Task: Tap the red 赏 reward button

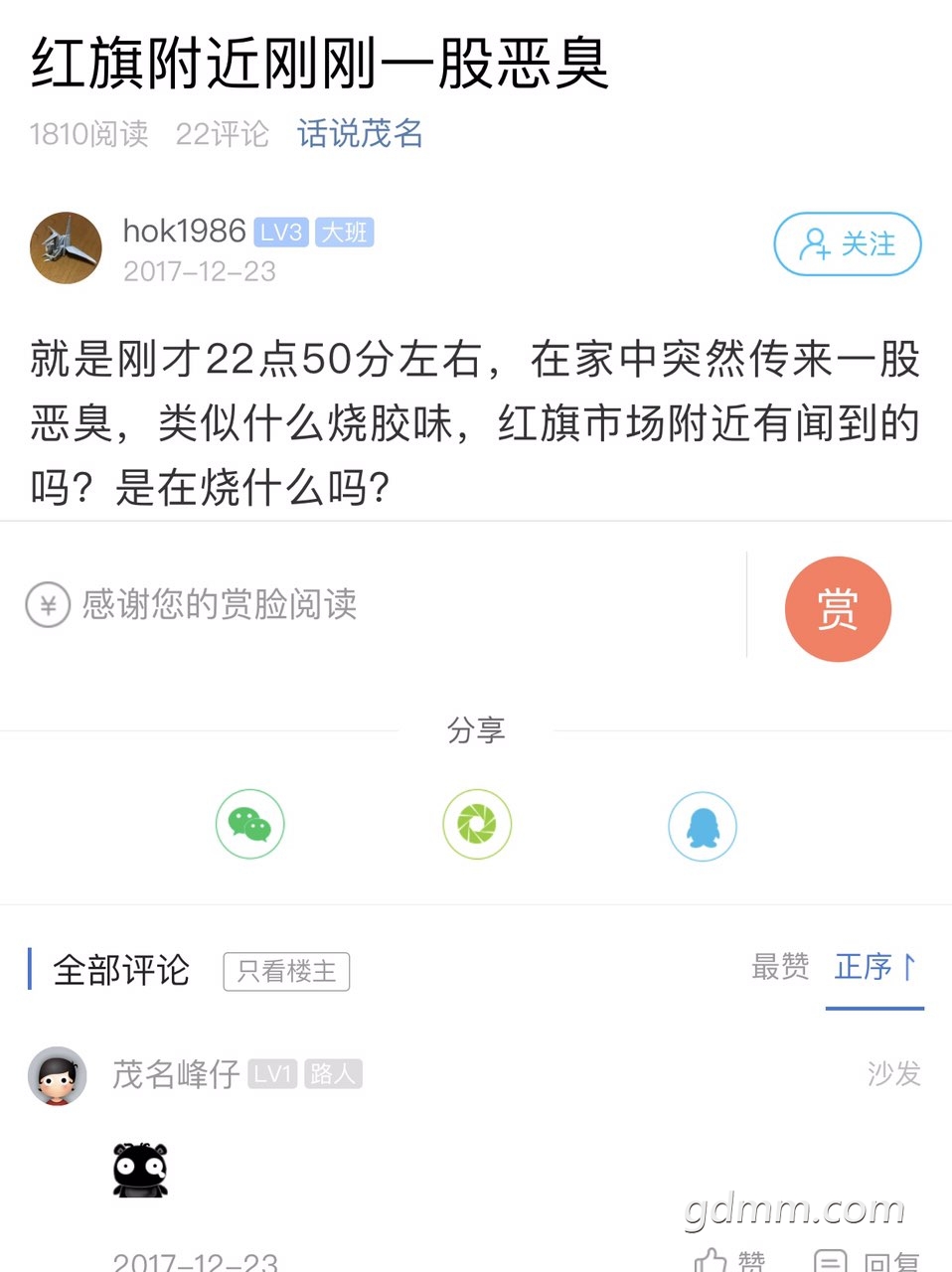Action: coord(837,608)
